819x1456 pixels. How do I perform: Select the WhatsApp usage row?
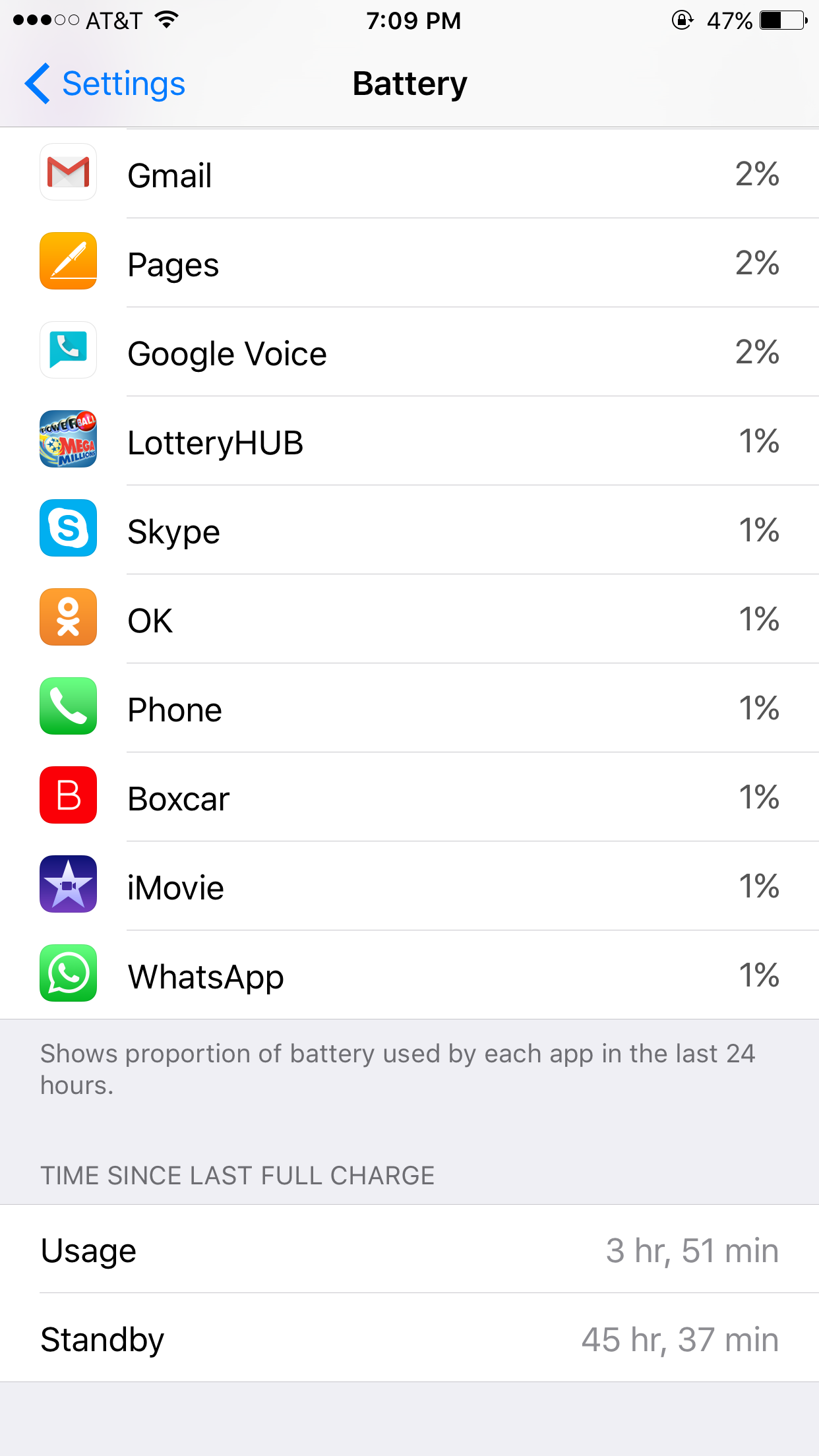click(409, 976)
